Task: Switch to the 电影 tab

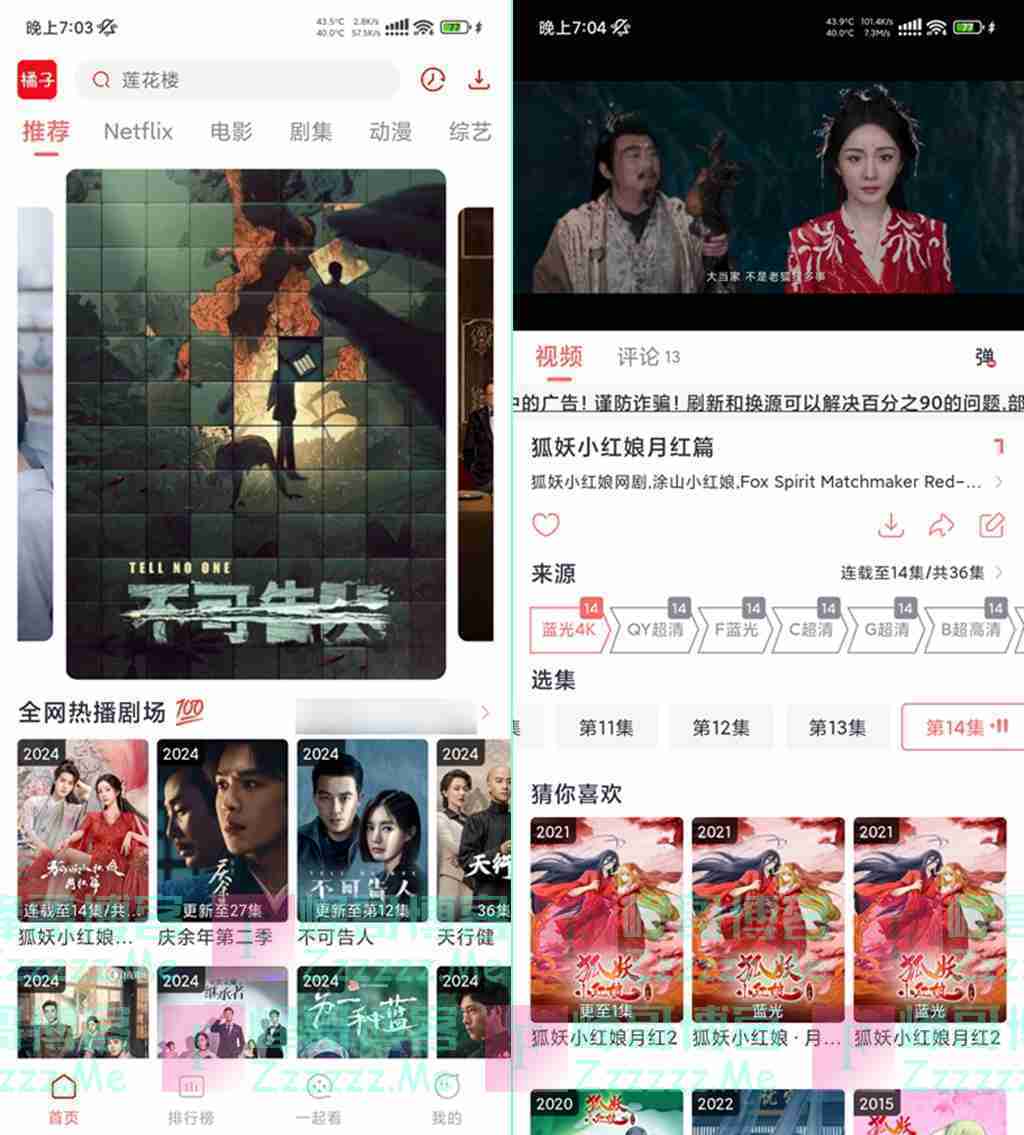Action: tap(231, 131)
